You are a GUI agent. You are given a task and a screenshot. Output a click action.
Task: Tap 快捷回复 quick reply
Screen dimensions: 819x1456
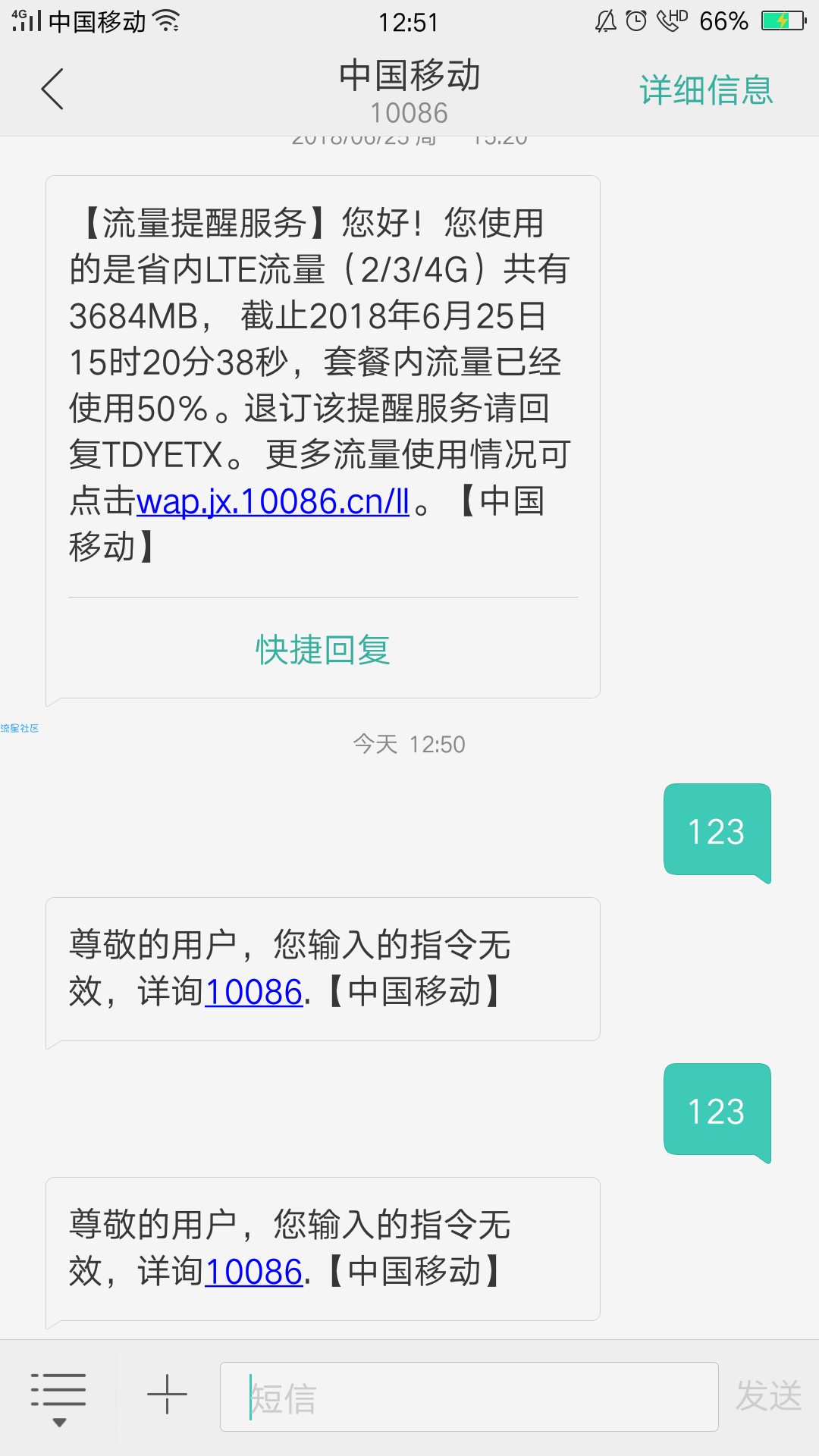click(323, 650)
